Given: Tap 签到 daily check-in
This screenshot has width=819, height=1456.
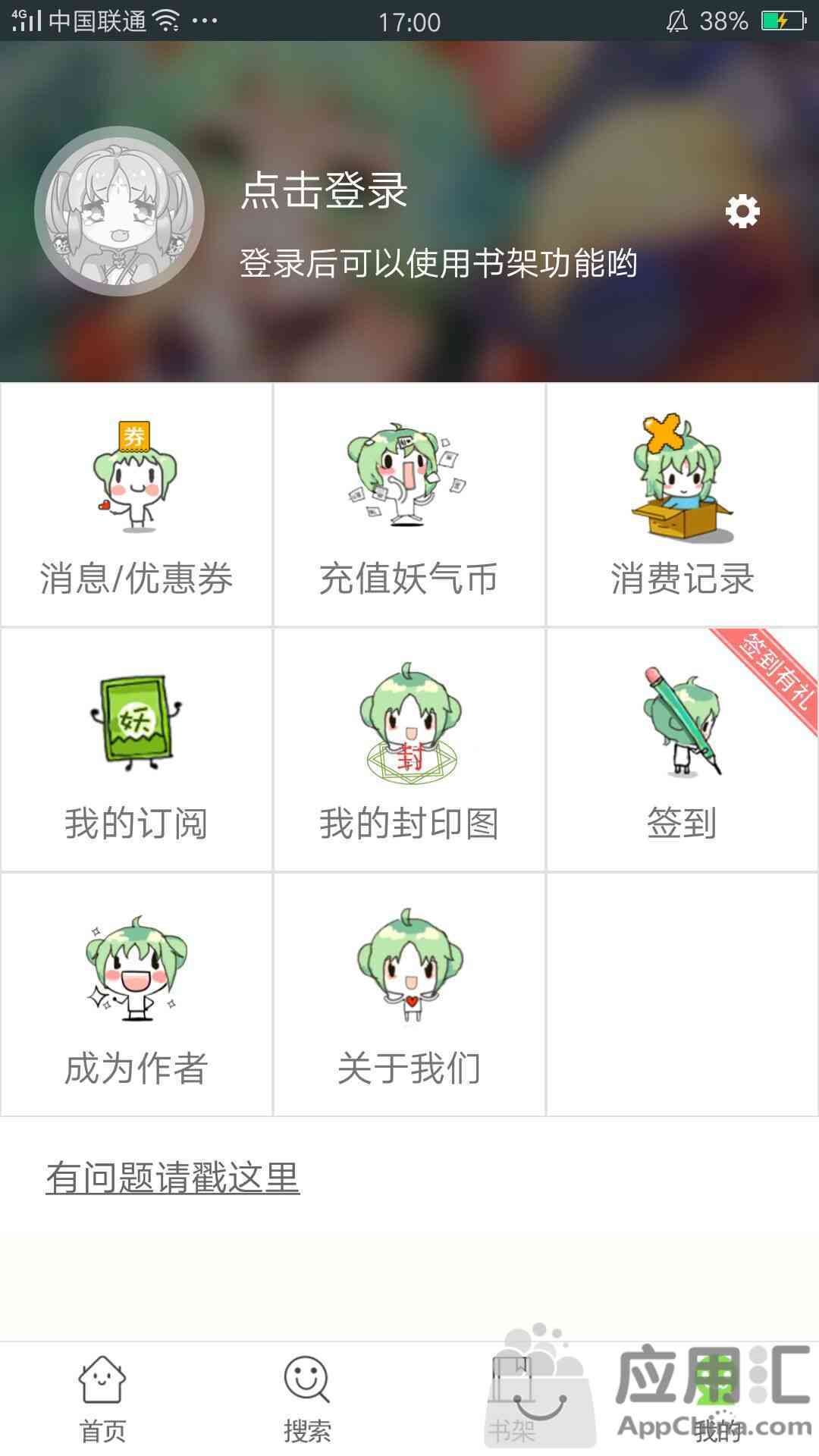Looking at the screenshot, I should pyautogui.click(x=682, y=750).
